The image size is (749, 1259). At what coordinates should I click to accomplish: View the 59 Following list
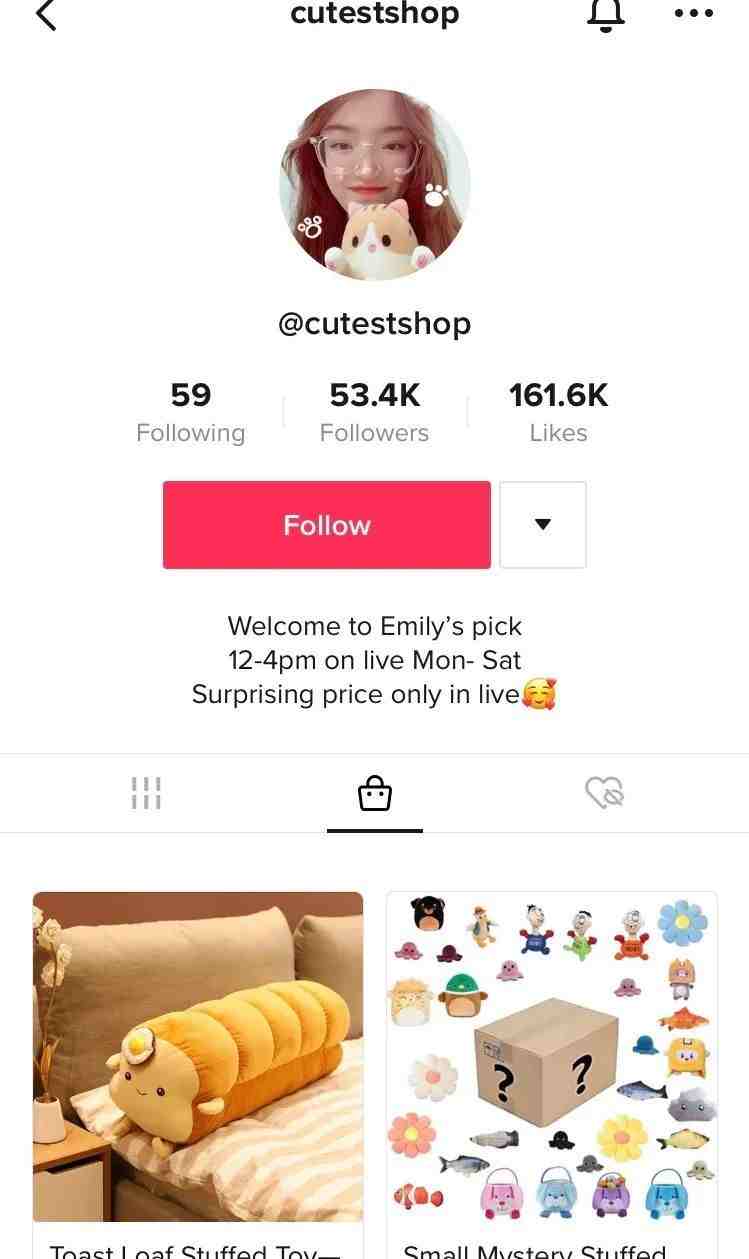pos(190,411)
